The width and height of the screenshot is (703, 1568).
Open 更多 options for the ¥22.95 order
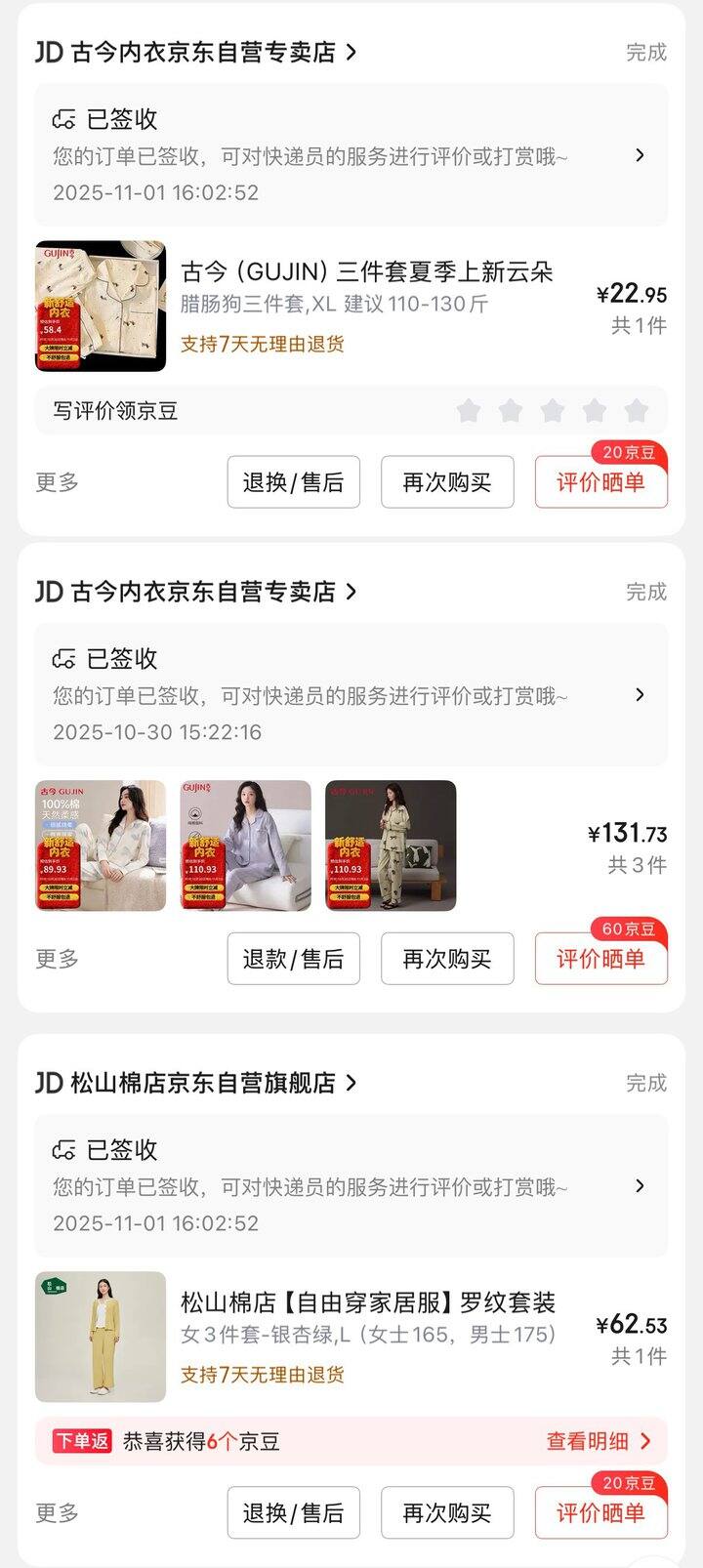point(57,482)
